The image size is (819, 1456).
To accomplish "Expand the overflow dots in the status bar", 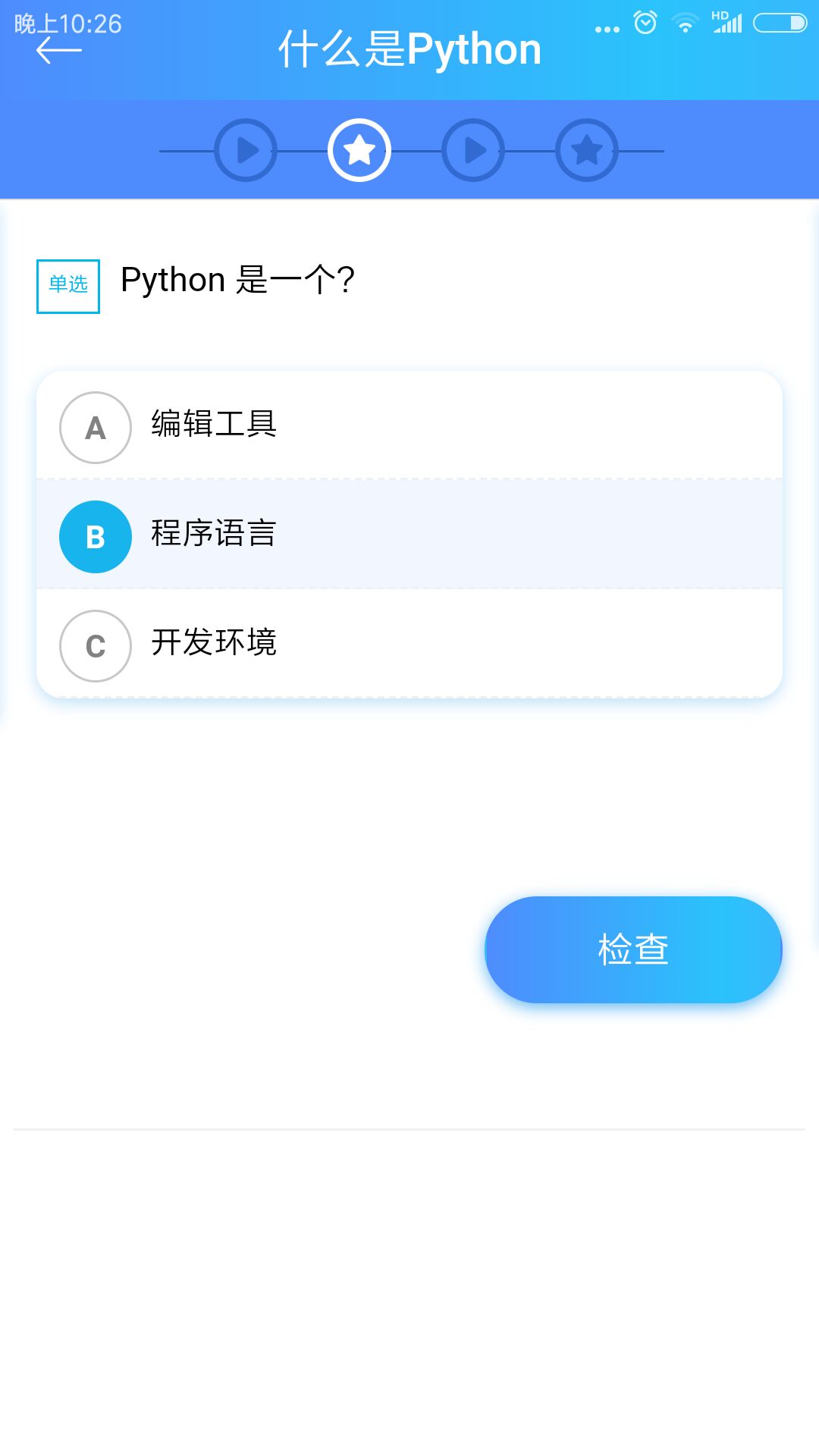I will tap(607, 25).
